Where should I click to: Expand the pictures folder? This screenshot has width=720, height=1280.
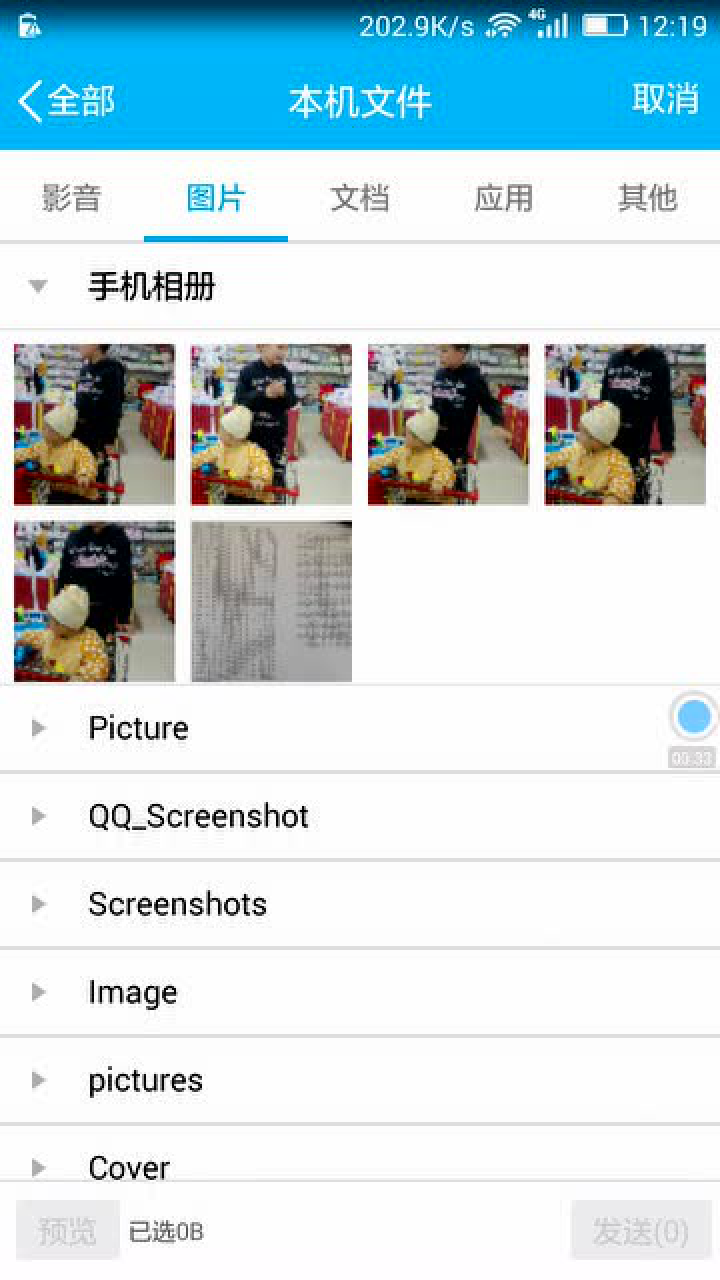click(145, 1080)
